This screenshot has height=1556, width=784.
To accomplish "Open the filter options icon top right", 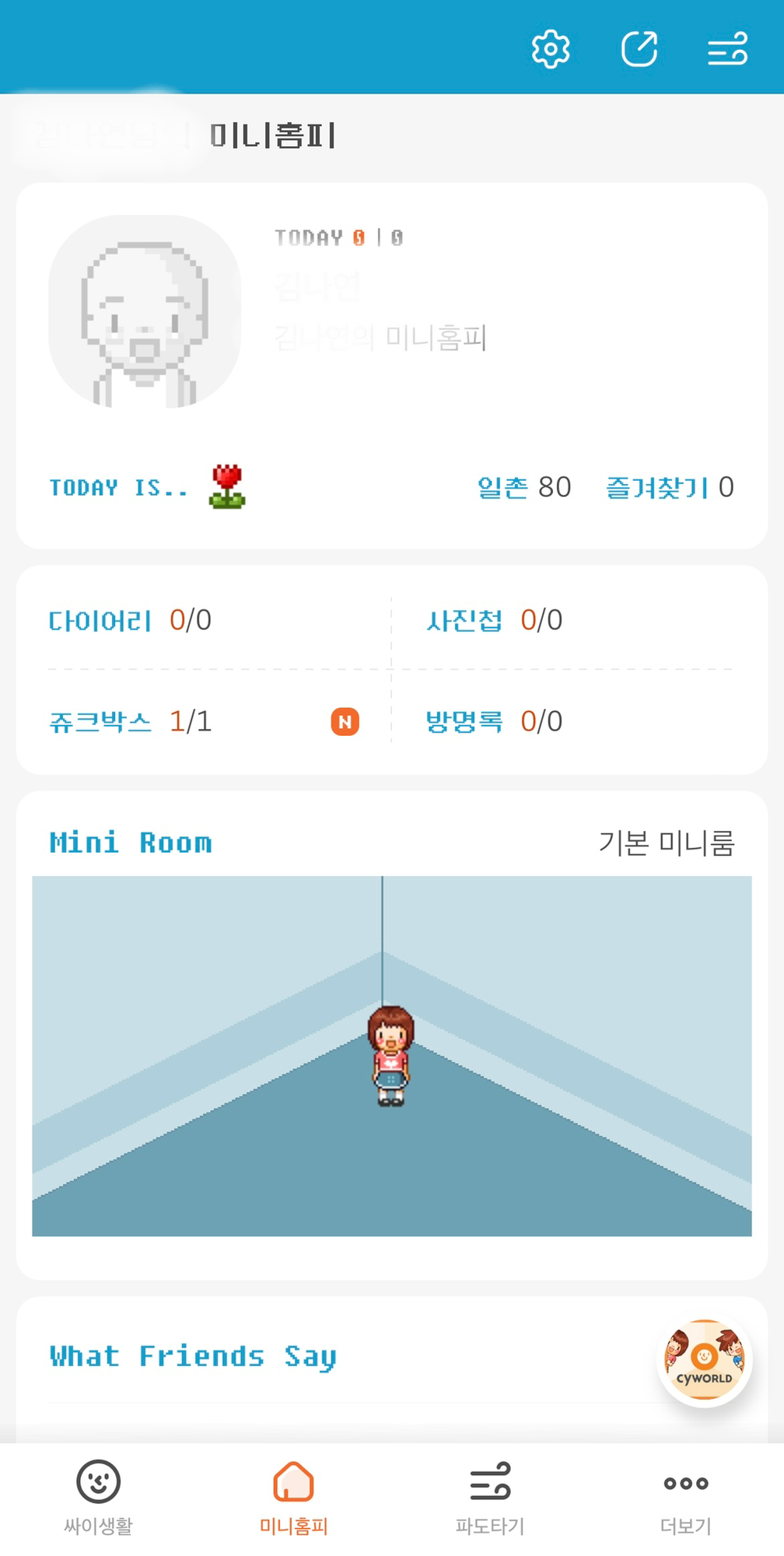I will click(726, 49).
